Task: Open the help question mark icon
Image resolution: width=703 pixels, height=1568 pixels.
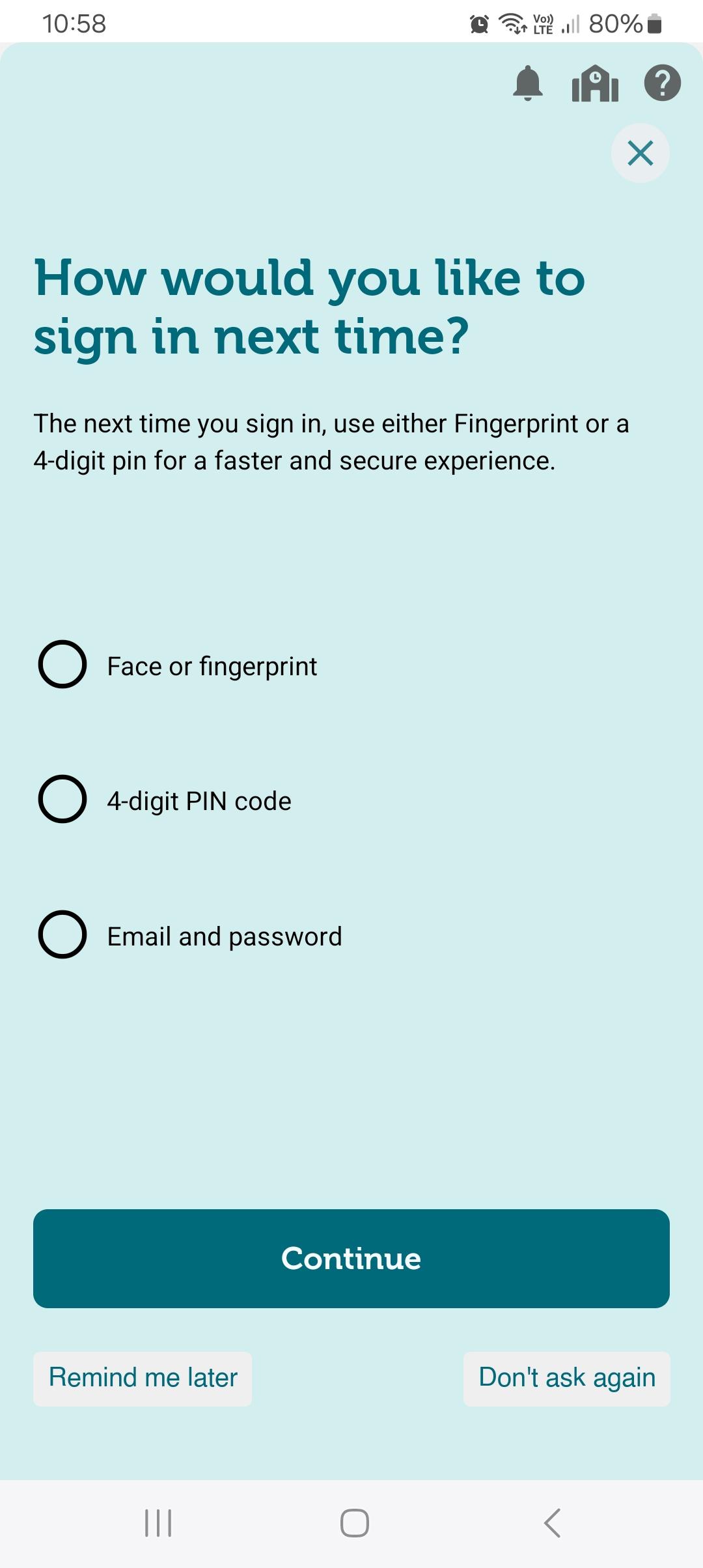Action: tap(662, 83)
